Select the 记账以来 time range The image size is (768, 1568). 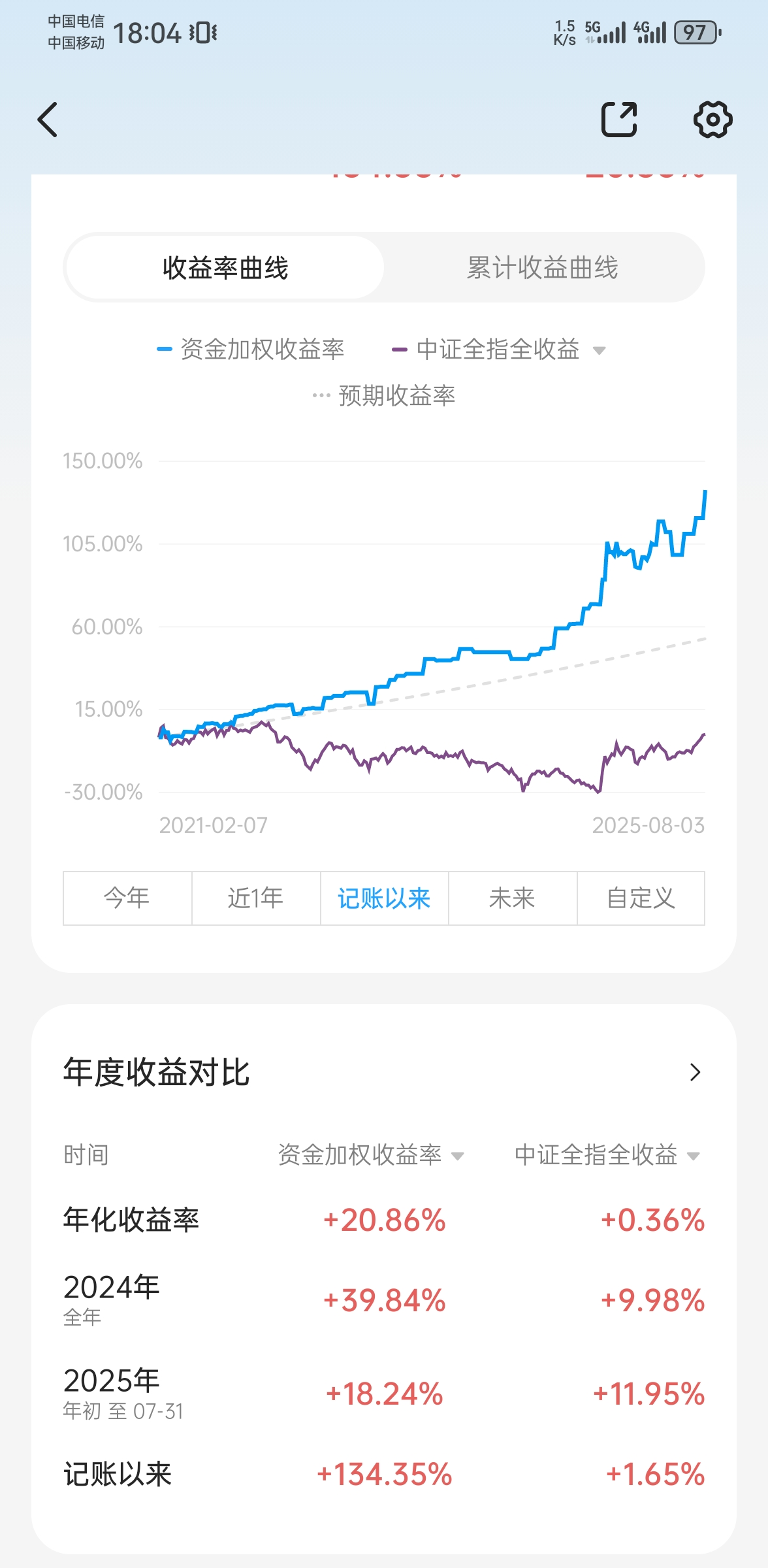pos(384,898)
